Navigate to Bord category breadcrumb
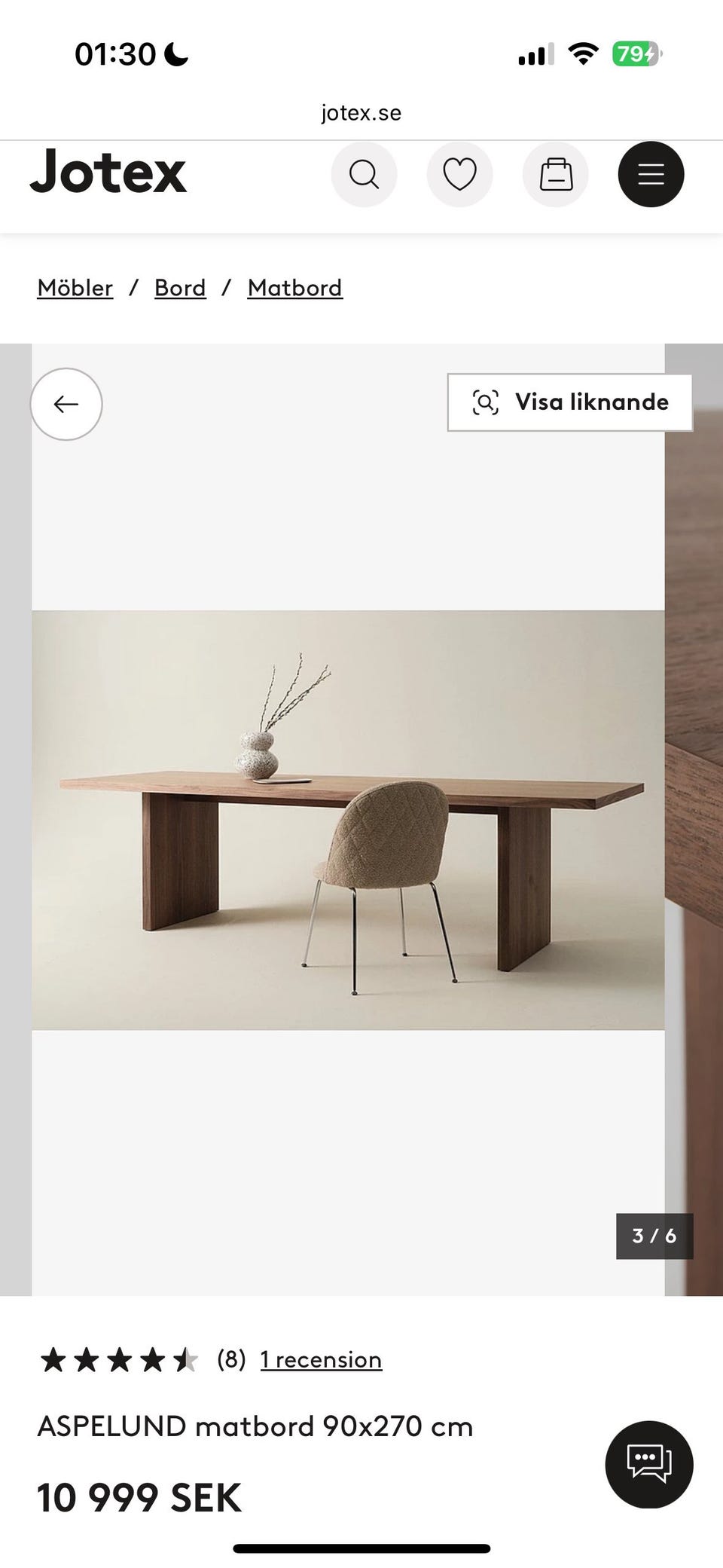This screenshot has height=1568, width=723. [180, 287]
